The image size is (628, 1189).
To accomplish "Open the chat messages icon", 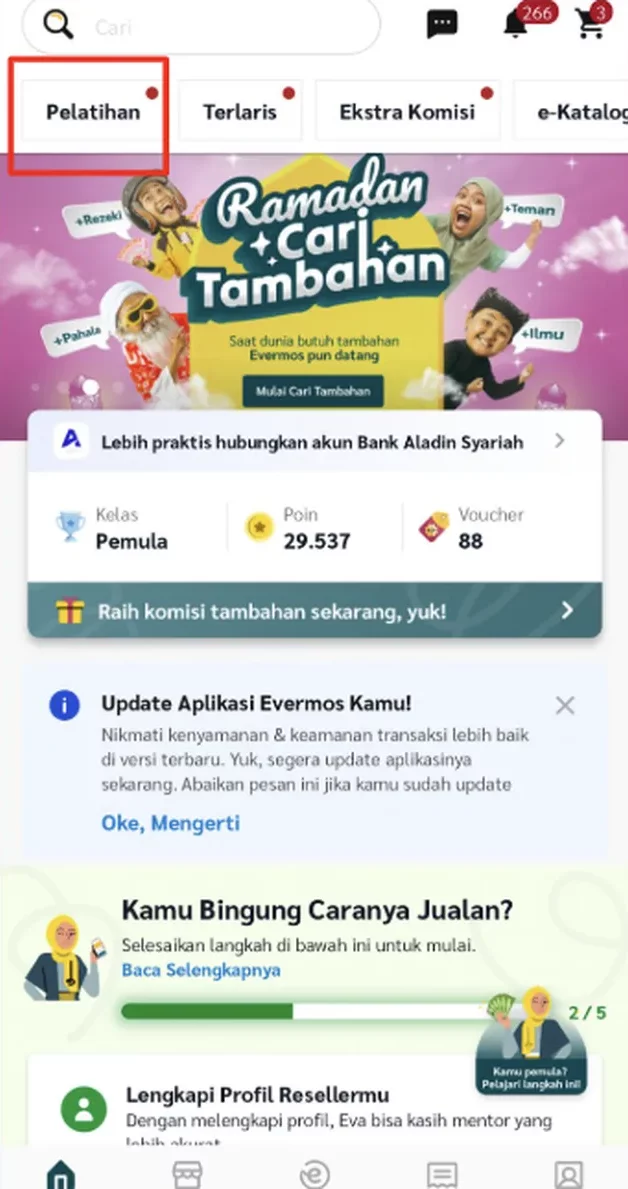I will (x=442, y=24).
